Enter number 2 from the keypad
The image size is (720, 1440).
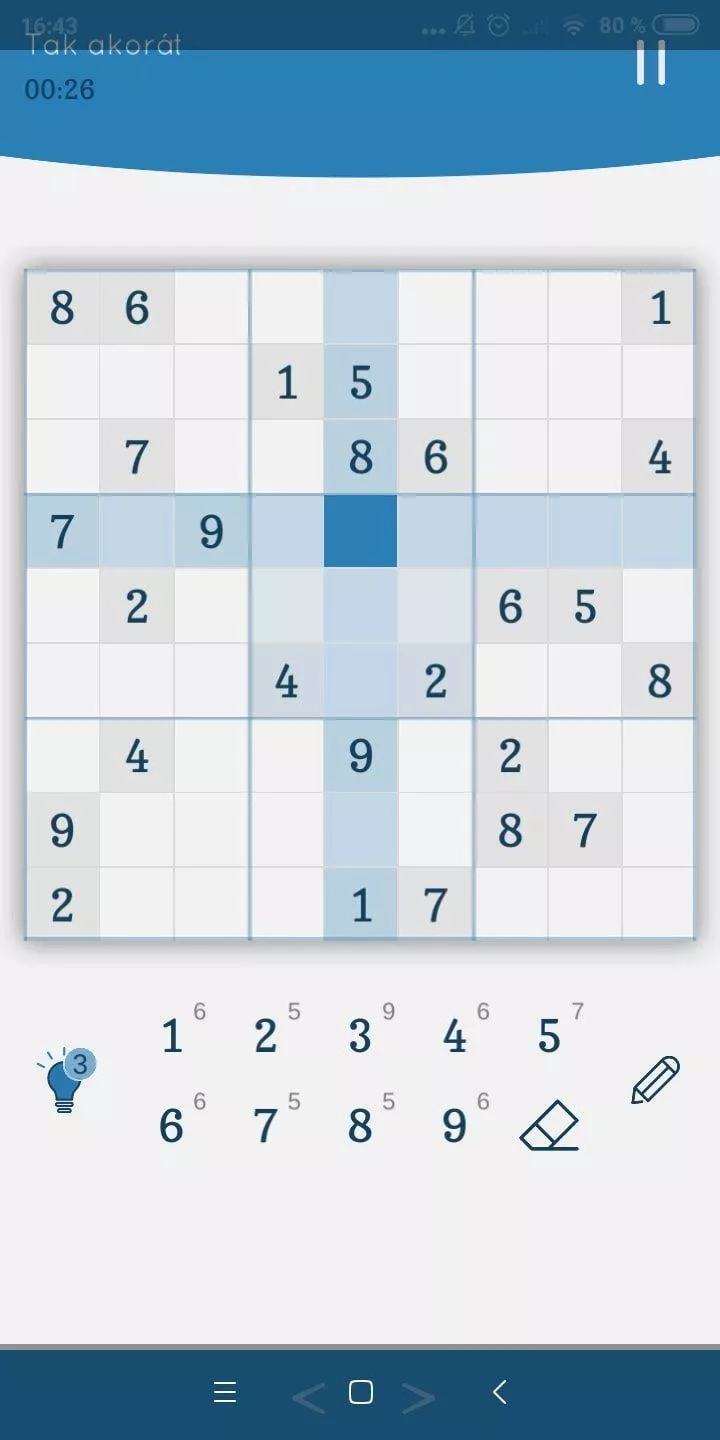tap(265, 1036)
